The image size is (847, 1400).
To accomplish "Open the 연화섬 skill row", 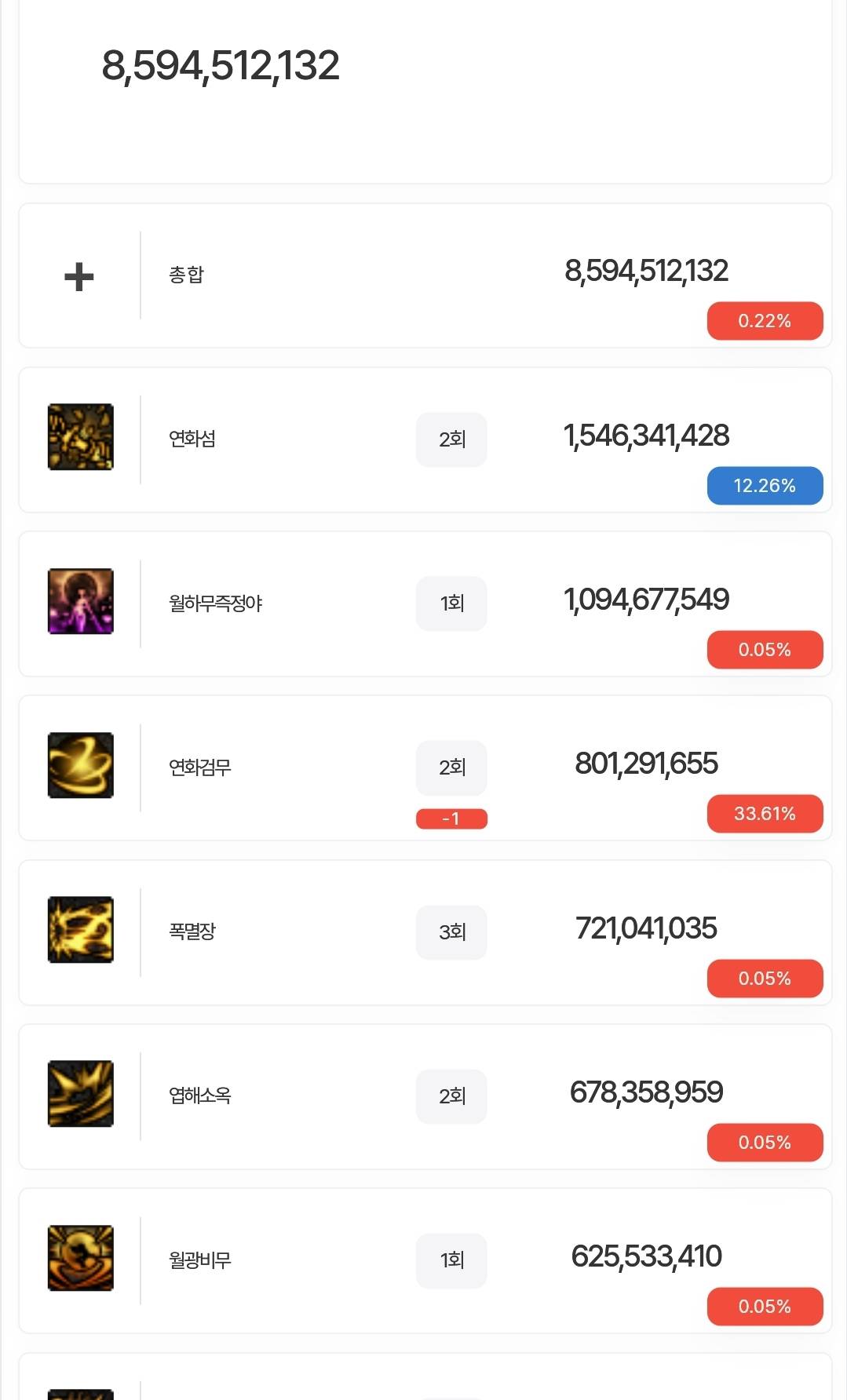I will click(425, 439).
